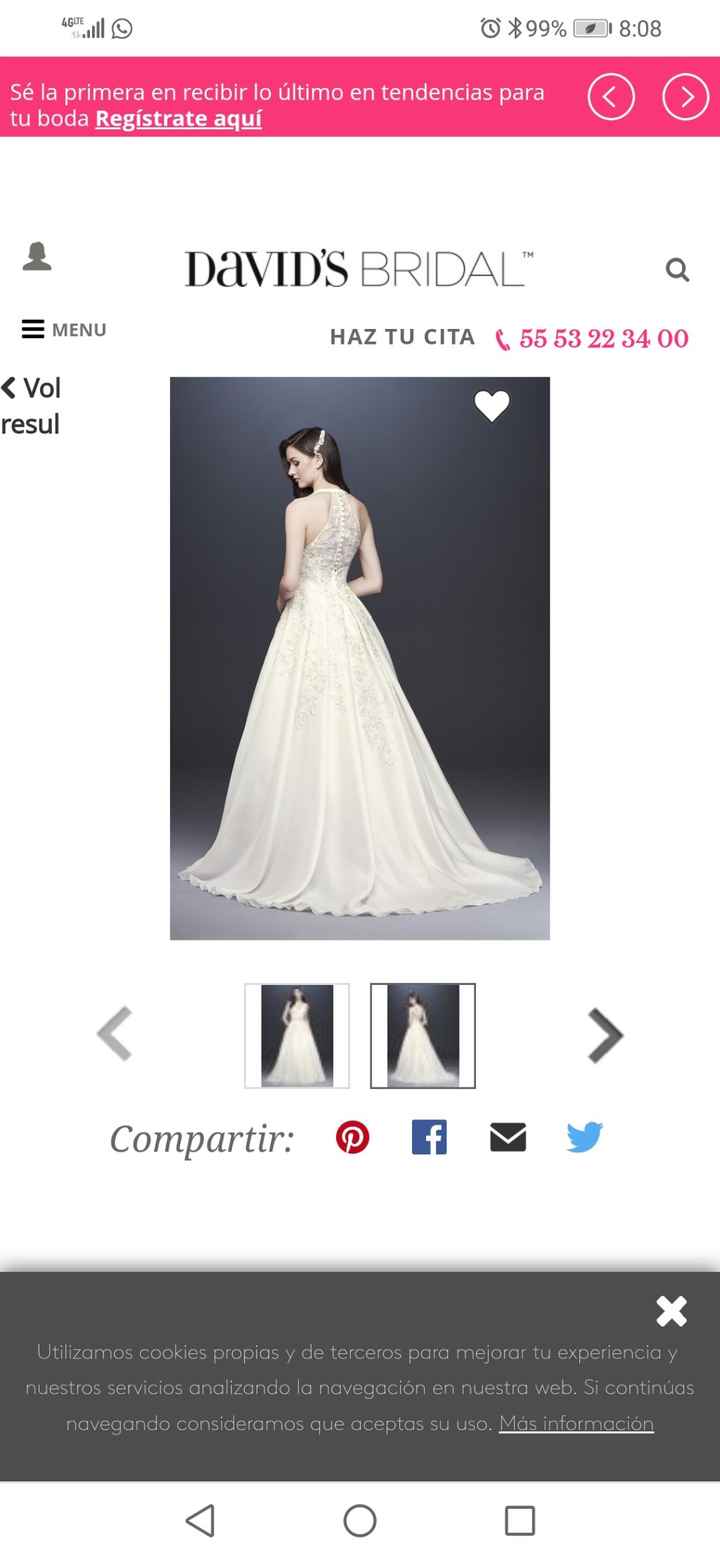Dismiss the cookies notice
This screenshot has height=1560, width=720.
[x=671, y=1310]
